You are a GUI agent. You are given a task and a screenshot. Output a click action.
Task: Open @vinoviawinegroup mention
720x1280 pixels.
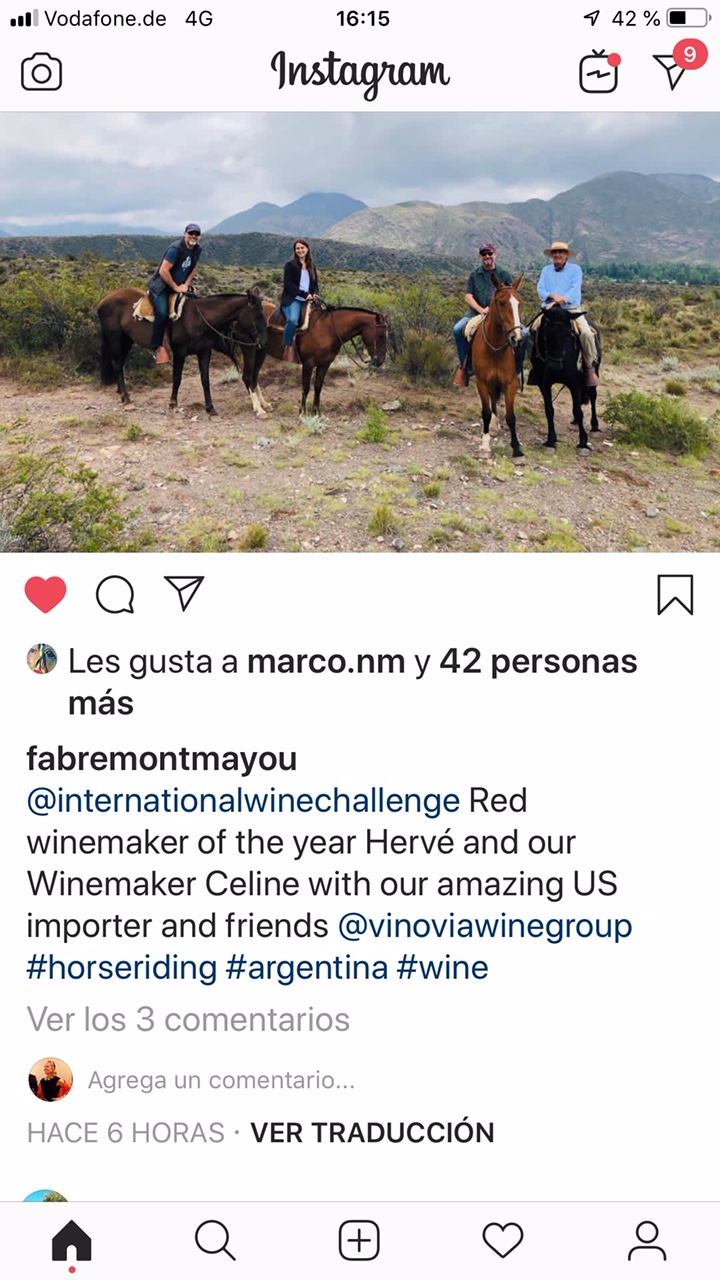pyautogui.click(x=485, y=926)
